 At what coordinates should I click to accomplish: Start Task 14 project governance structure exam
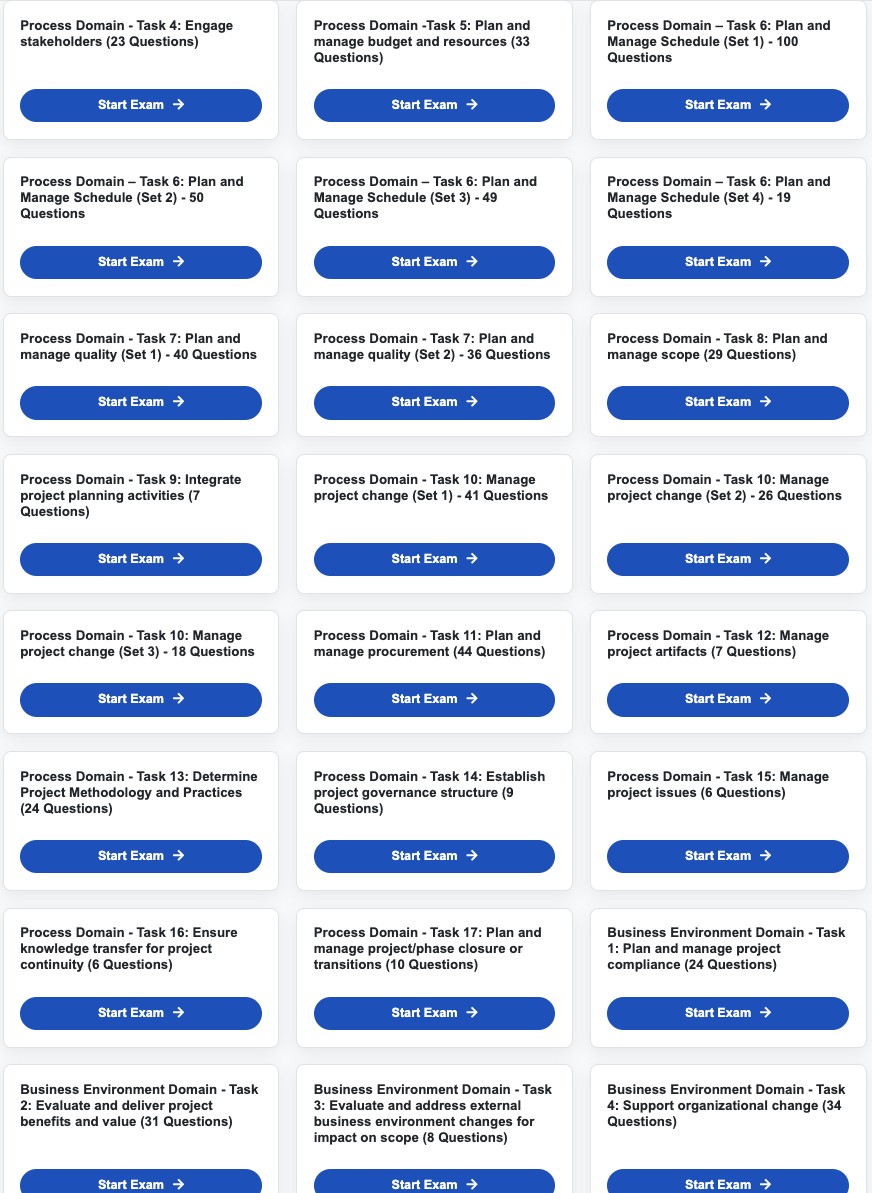[434, 856]
